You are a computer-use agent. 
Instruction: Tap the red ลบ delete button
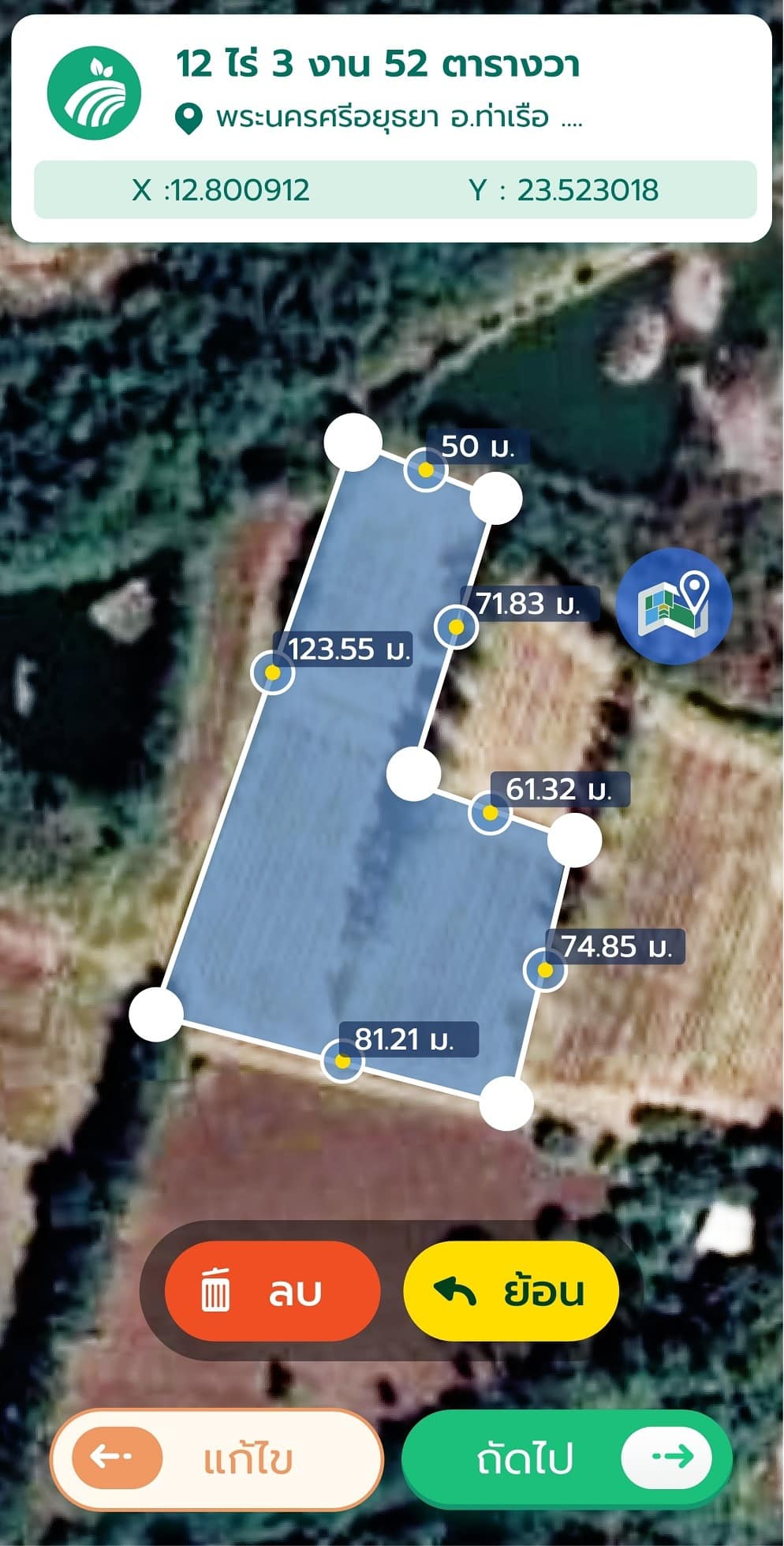(271, 1291)
